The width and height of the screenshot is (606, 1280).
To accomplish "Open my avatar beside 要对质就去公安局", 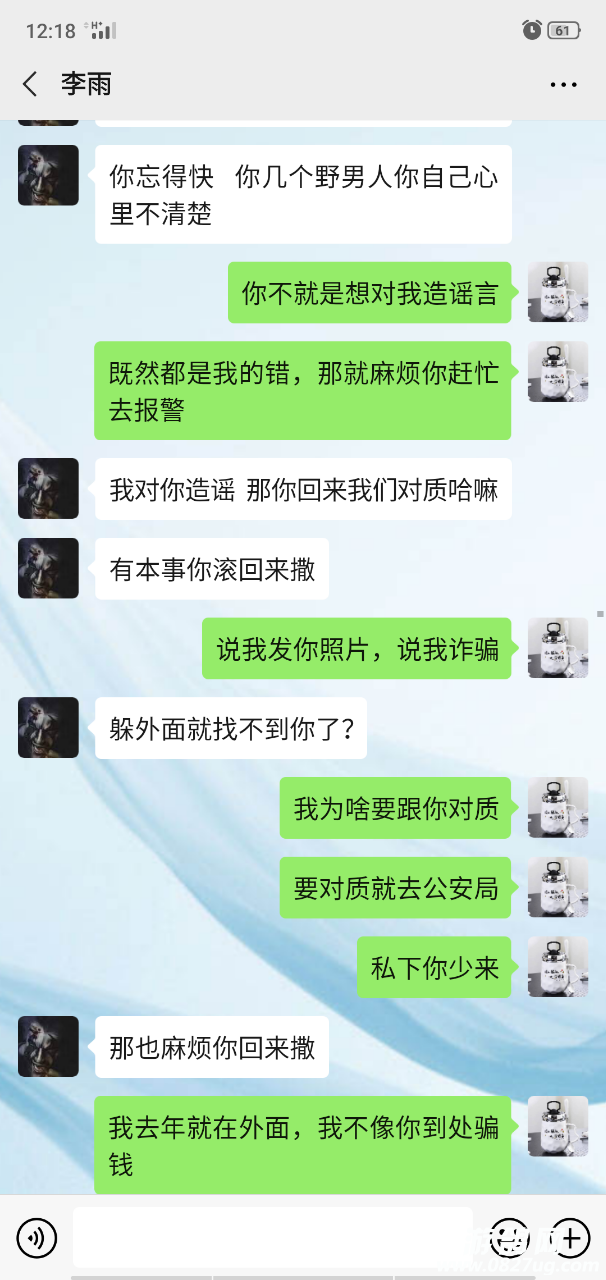I will click(x=557, y=887).
